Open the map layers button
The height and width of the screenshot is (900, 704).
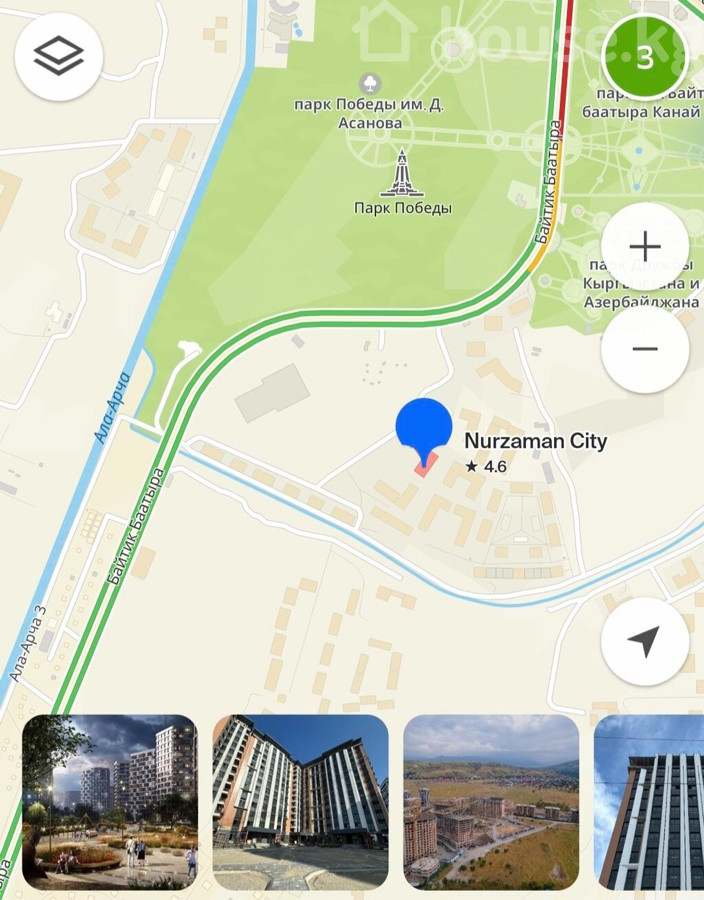[x=59, y=56]
